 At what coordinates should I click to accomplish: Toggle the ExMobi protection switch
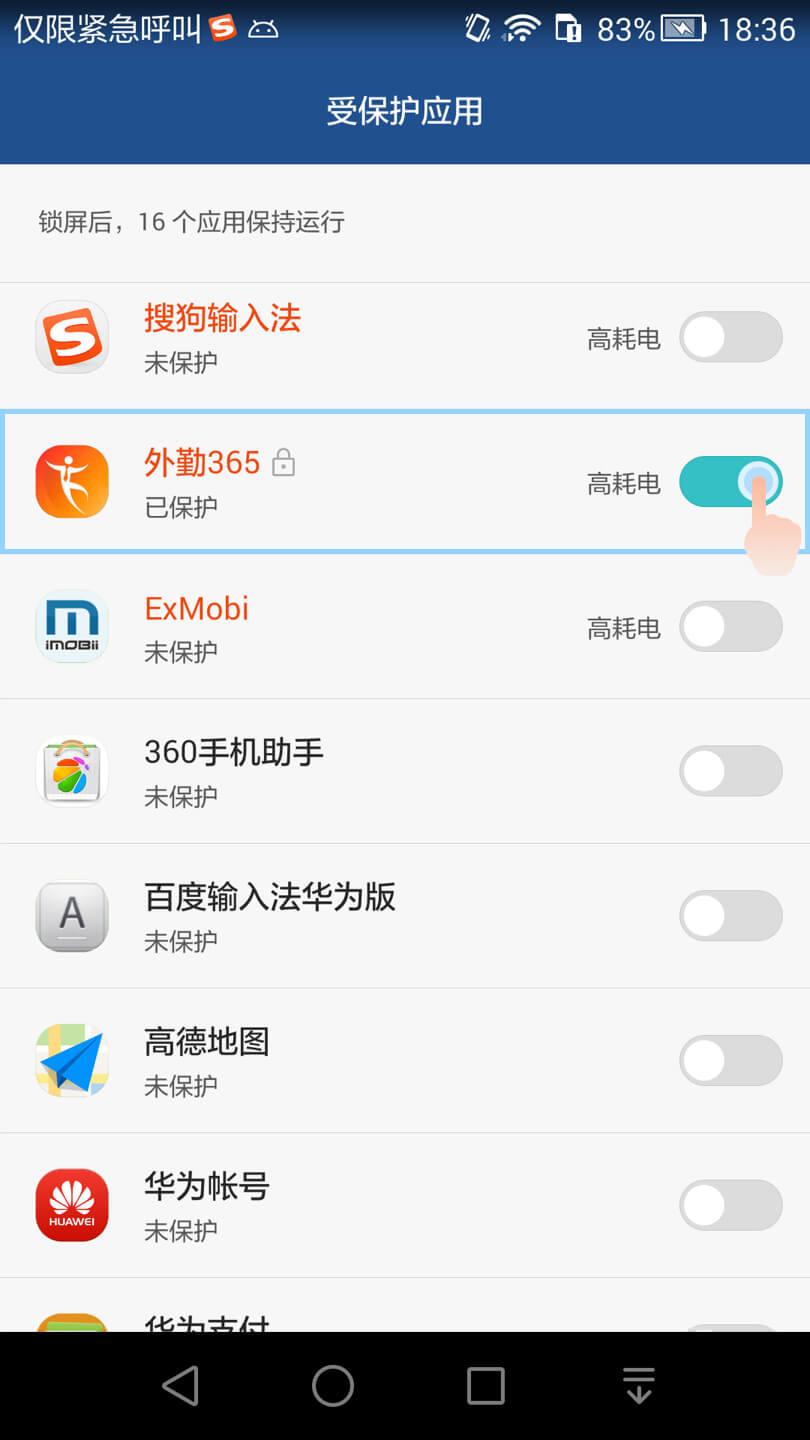click(x=730, y=627)
